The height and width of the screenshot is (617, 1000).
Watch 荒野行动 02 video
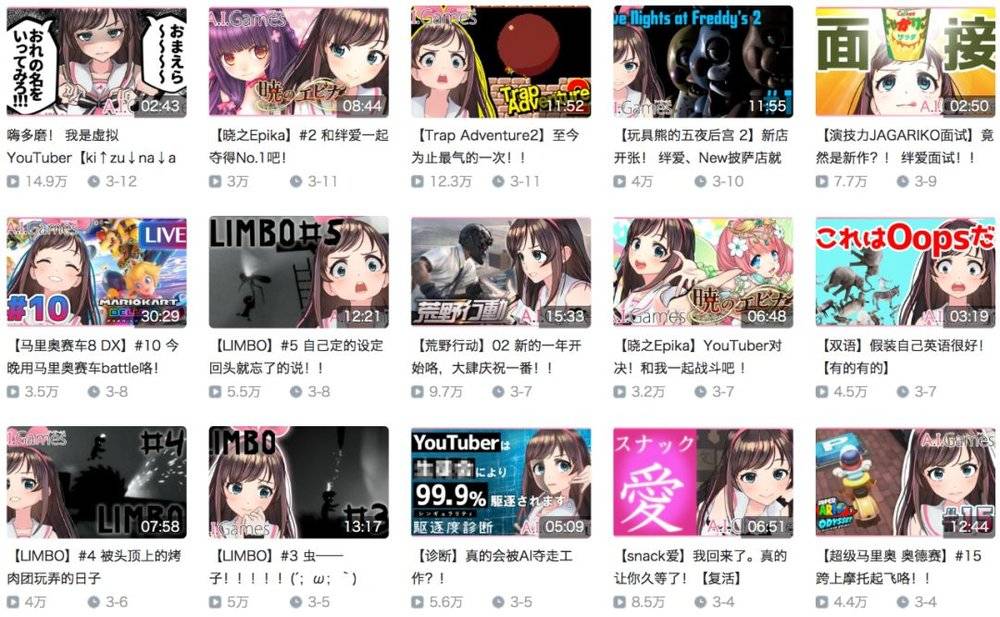500,272
